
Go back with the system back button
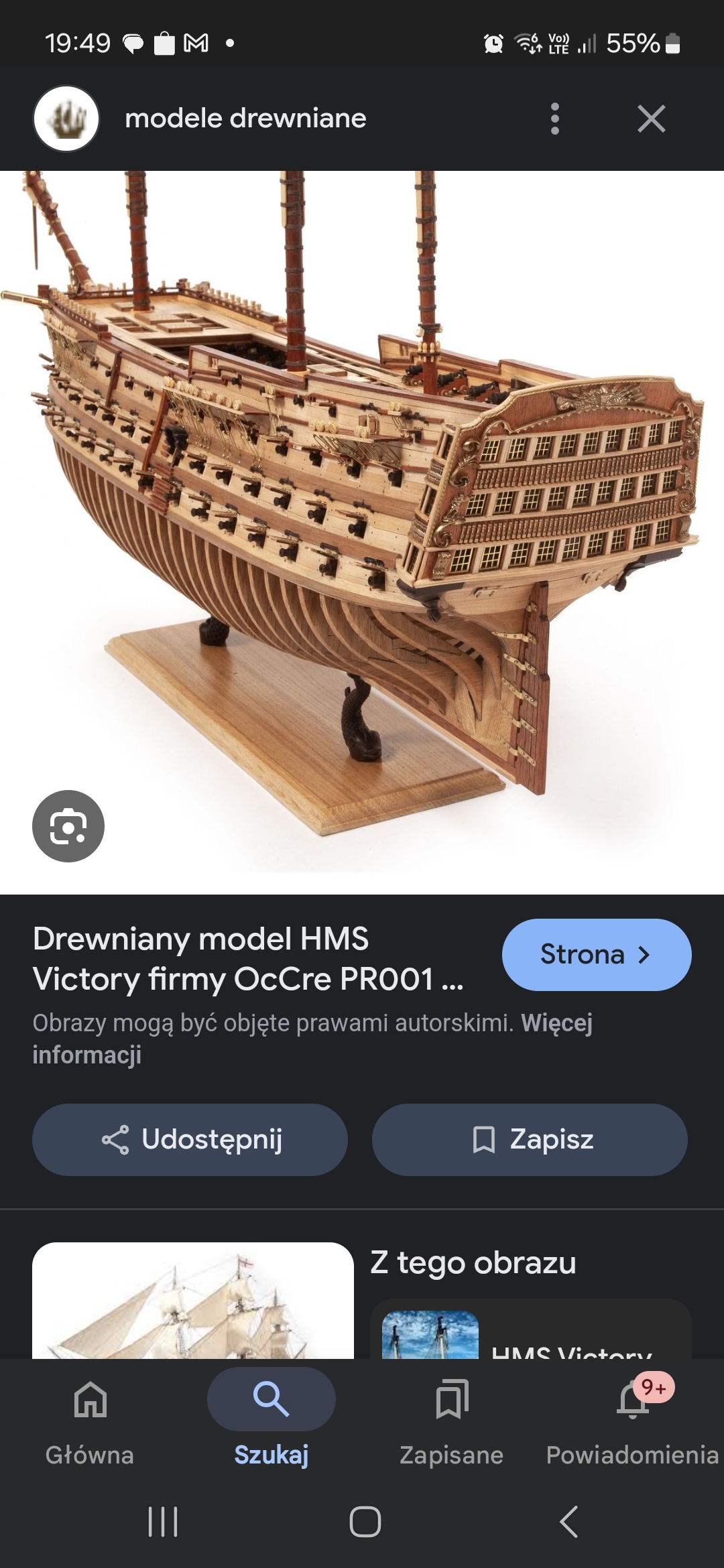pos(568,1521)
